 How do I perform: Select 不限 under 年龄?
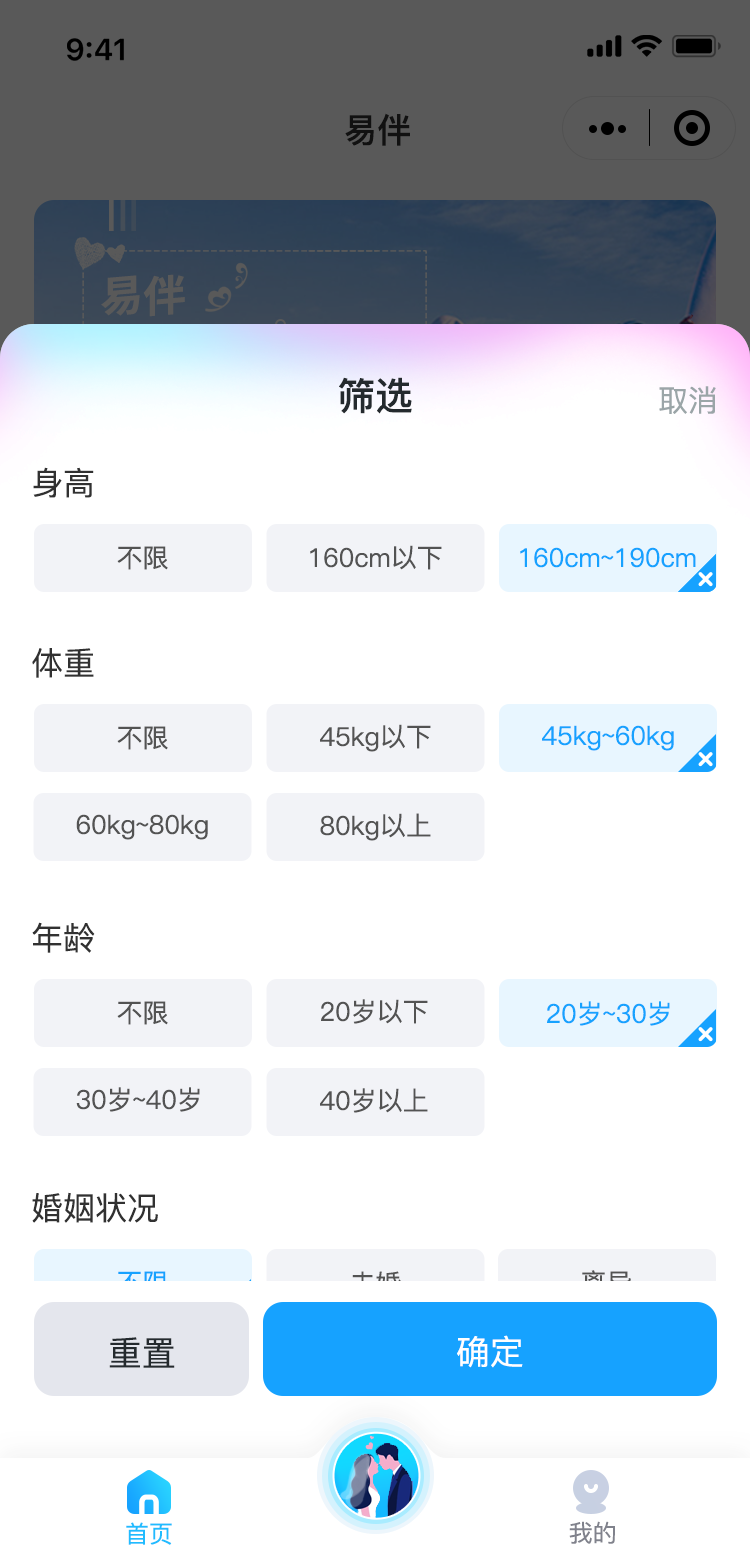(x=143, y=1013)
